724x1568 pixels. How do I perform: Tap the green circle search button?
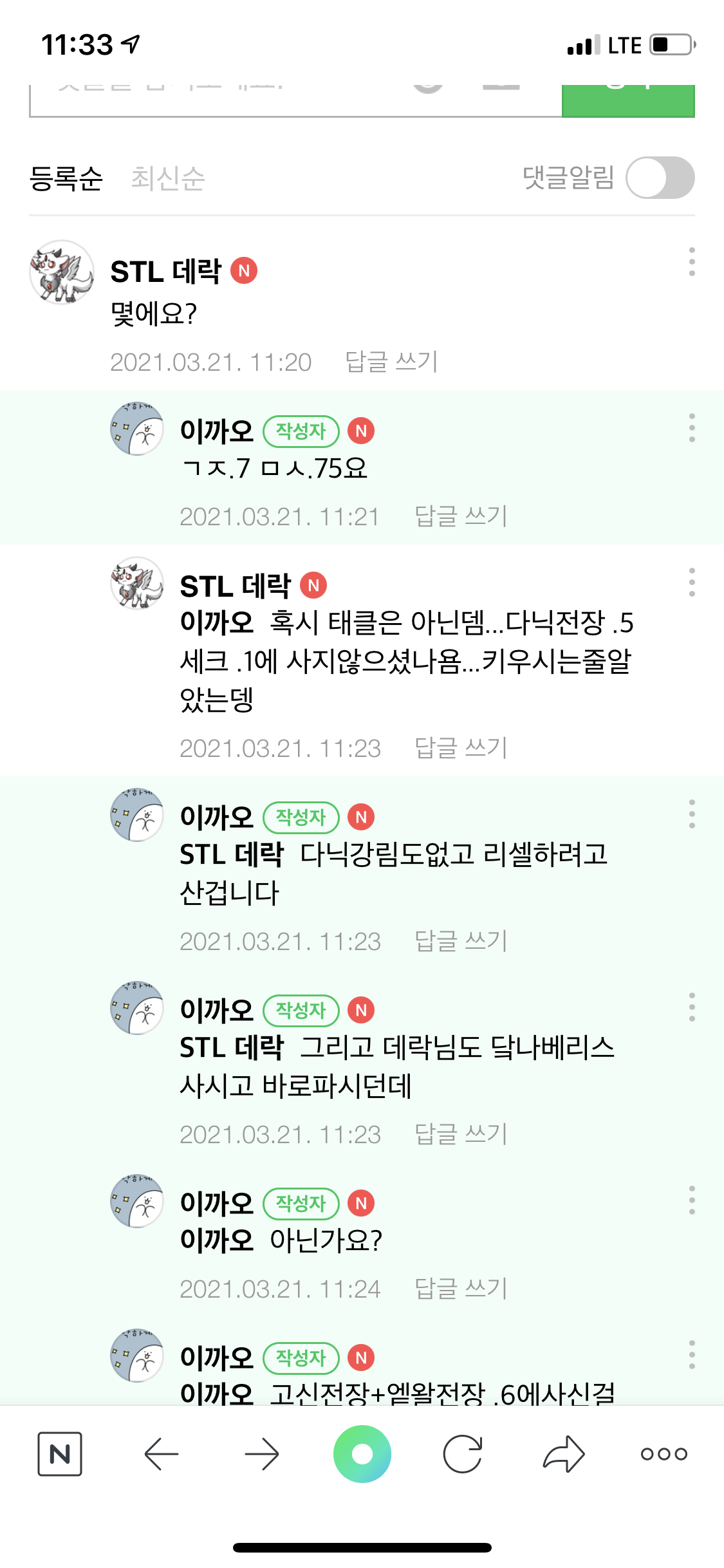pyautogui.click(x=362, y=1454)
